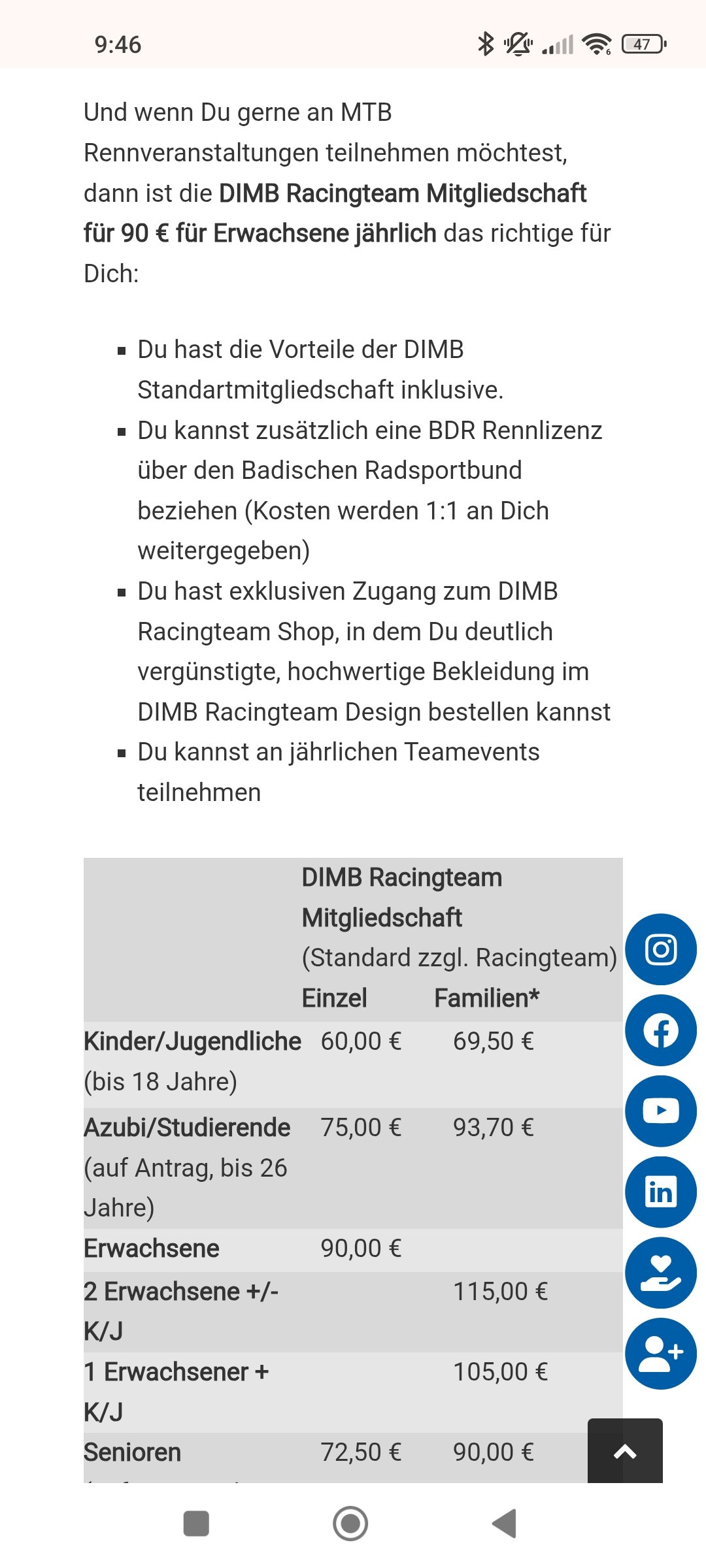Tap the donate heart-in-hand icon
The height and width of the screenshot is (1568, 706).
click(660, 1273)
